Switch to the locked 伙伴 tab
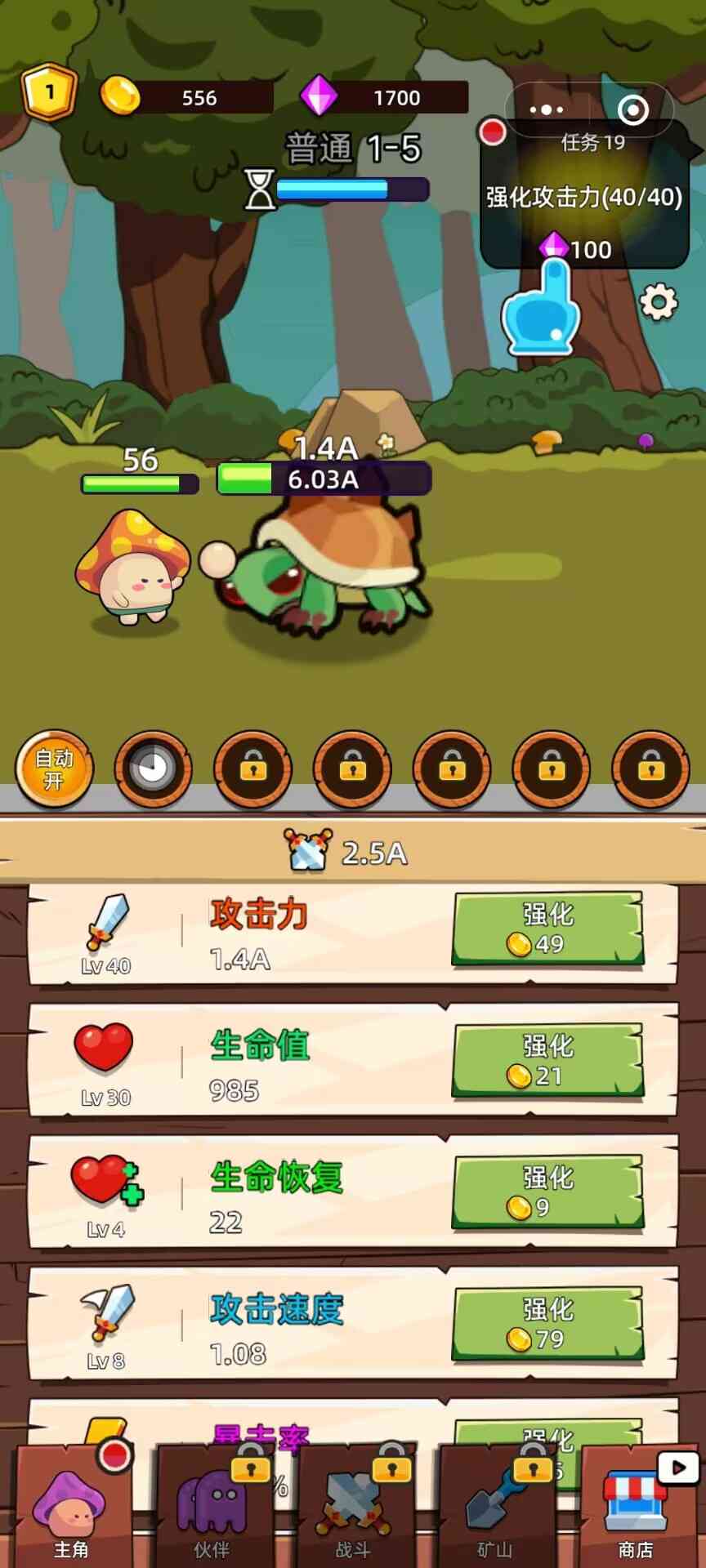The width and height of the screenshot is (706, 1568). [212, 1511]
